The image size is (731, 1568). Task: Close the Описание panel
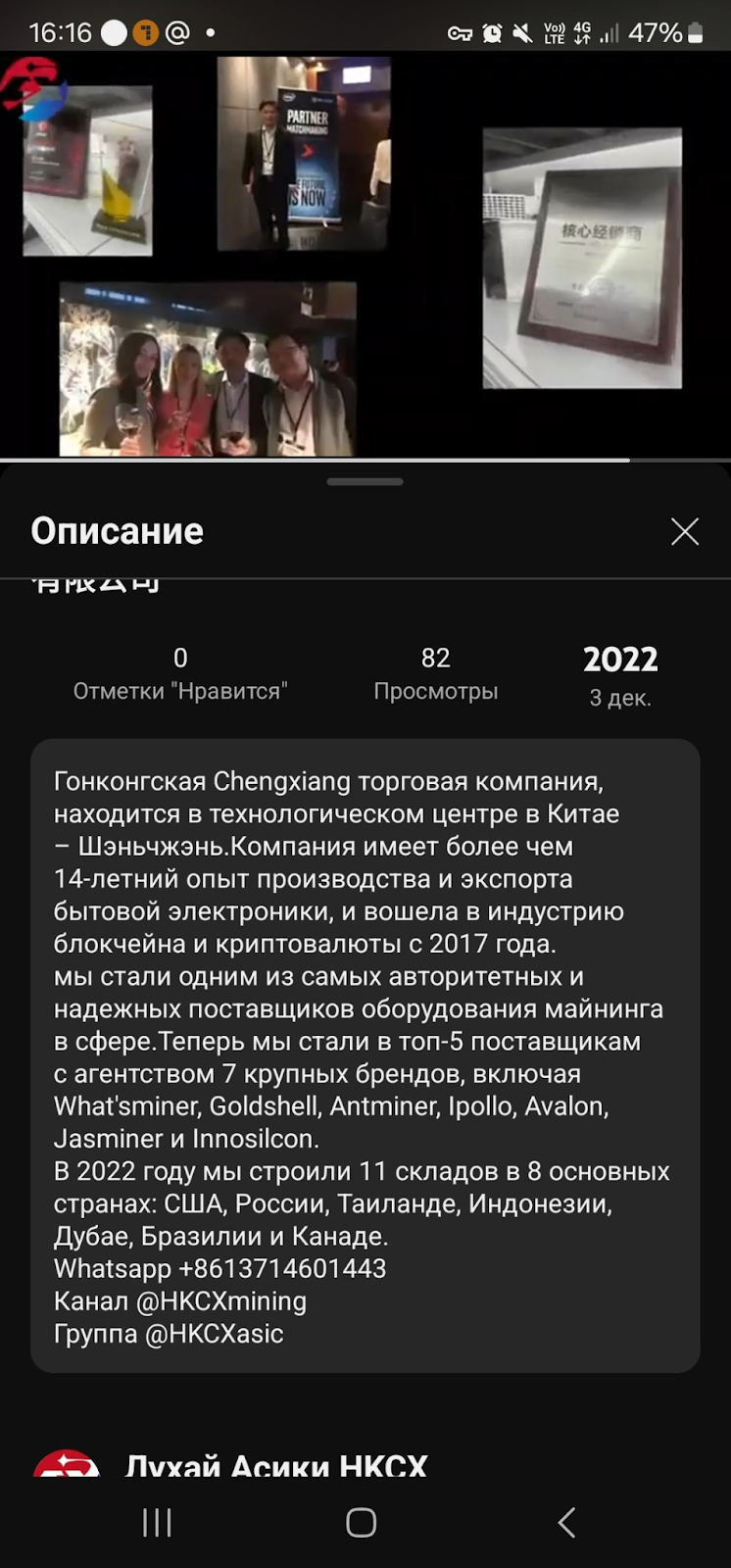(684, 531)
